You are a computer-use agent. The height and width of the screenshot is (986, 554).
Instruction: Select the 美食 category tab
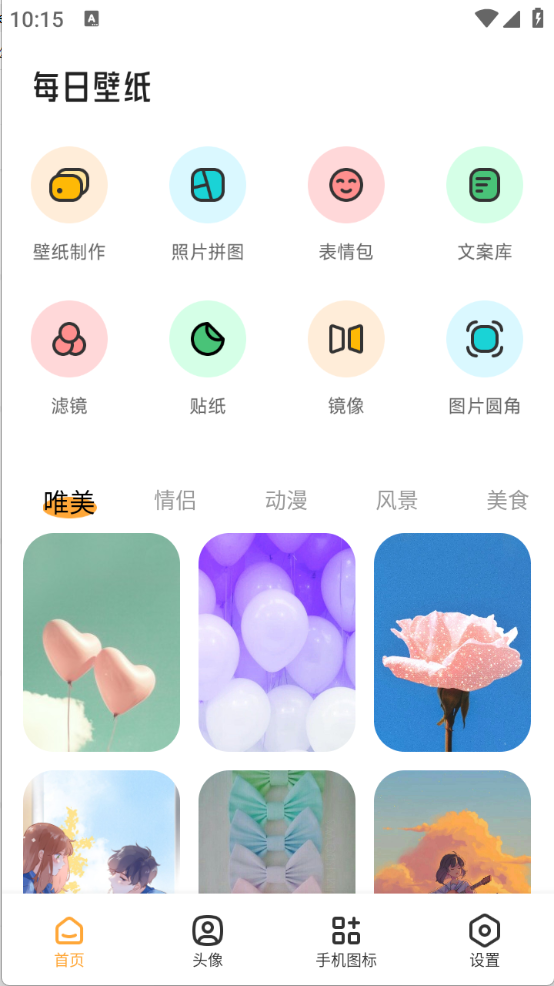507,501
